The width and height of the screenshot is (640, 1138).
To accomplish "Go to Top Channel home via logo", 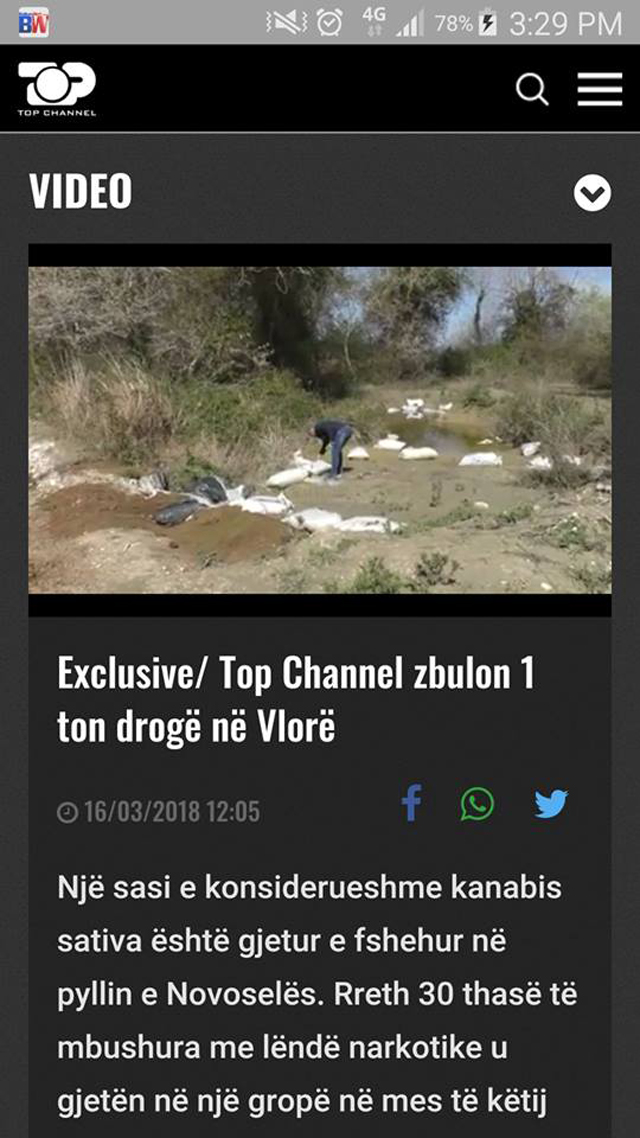I will pyautogui.click(x=56, y=89).
